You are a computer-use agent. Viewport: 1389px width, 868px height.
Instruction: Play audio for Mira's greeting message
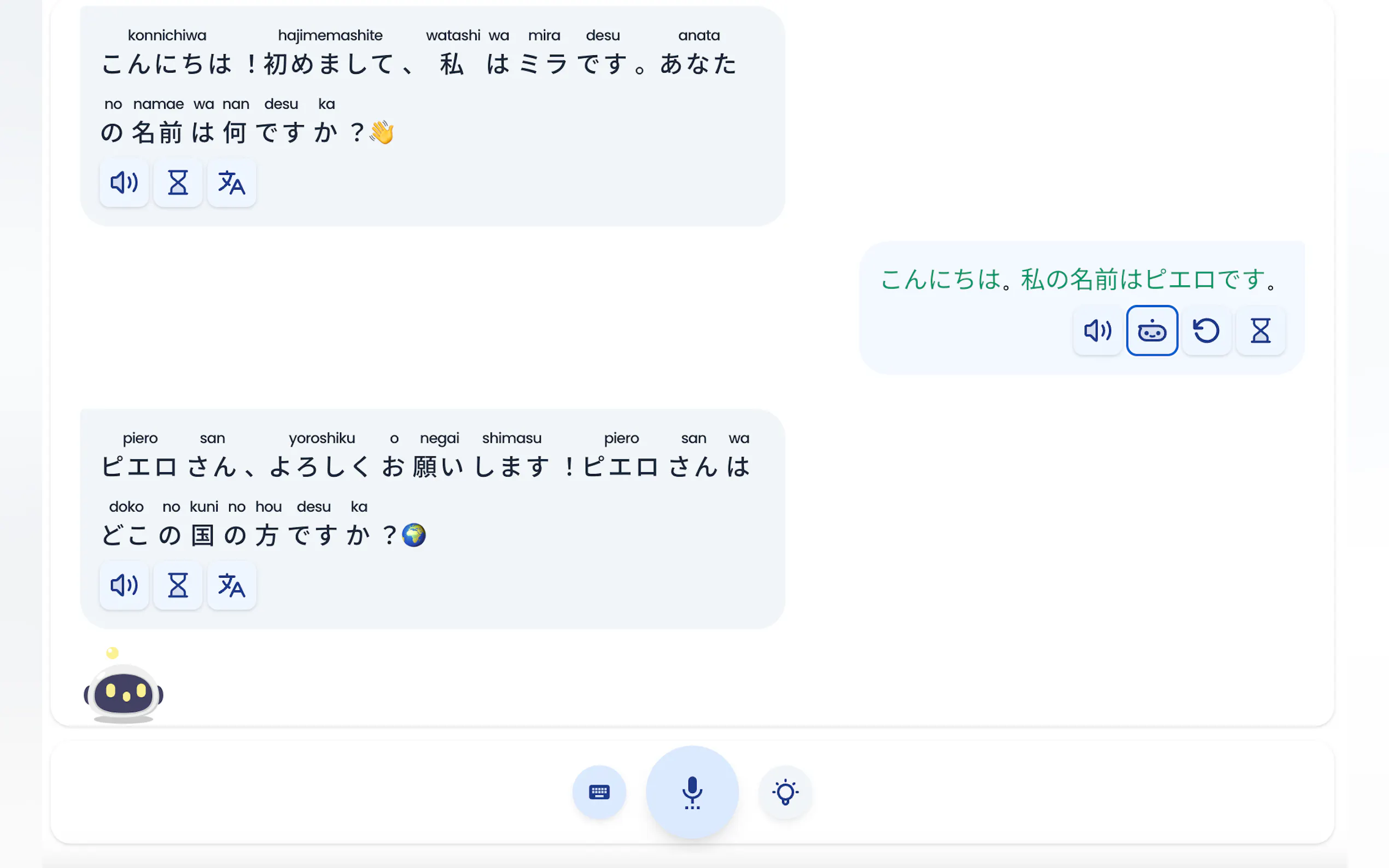click(124, 183)
